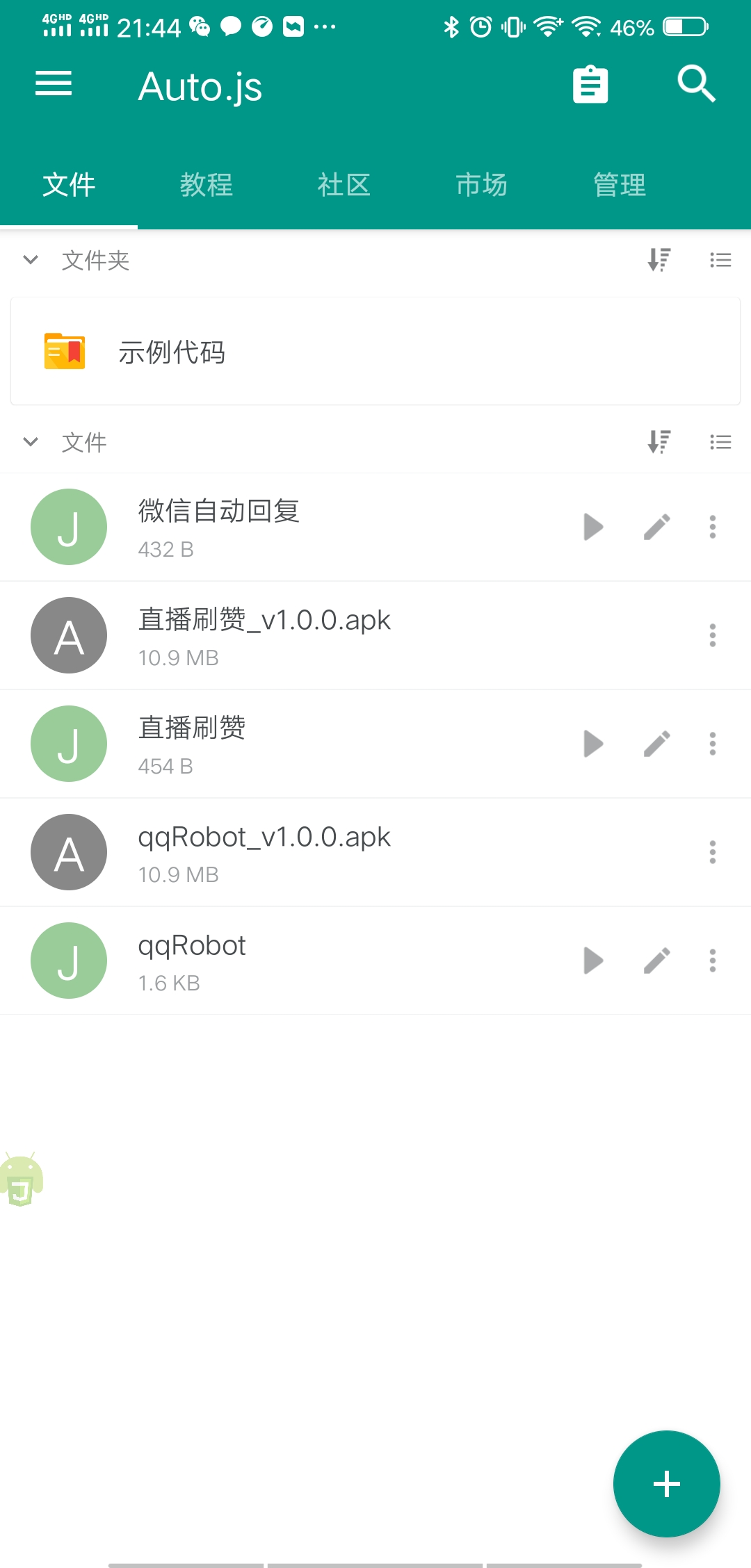Switch to the 教程 tab
751x1568 pixels.
[206, 185]
